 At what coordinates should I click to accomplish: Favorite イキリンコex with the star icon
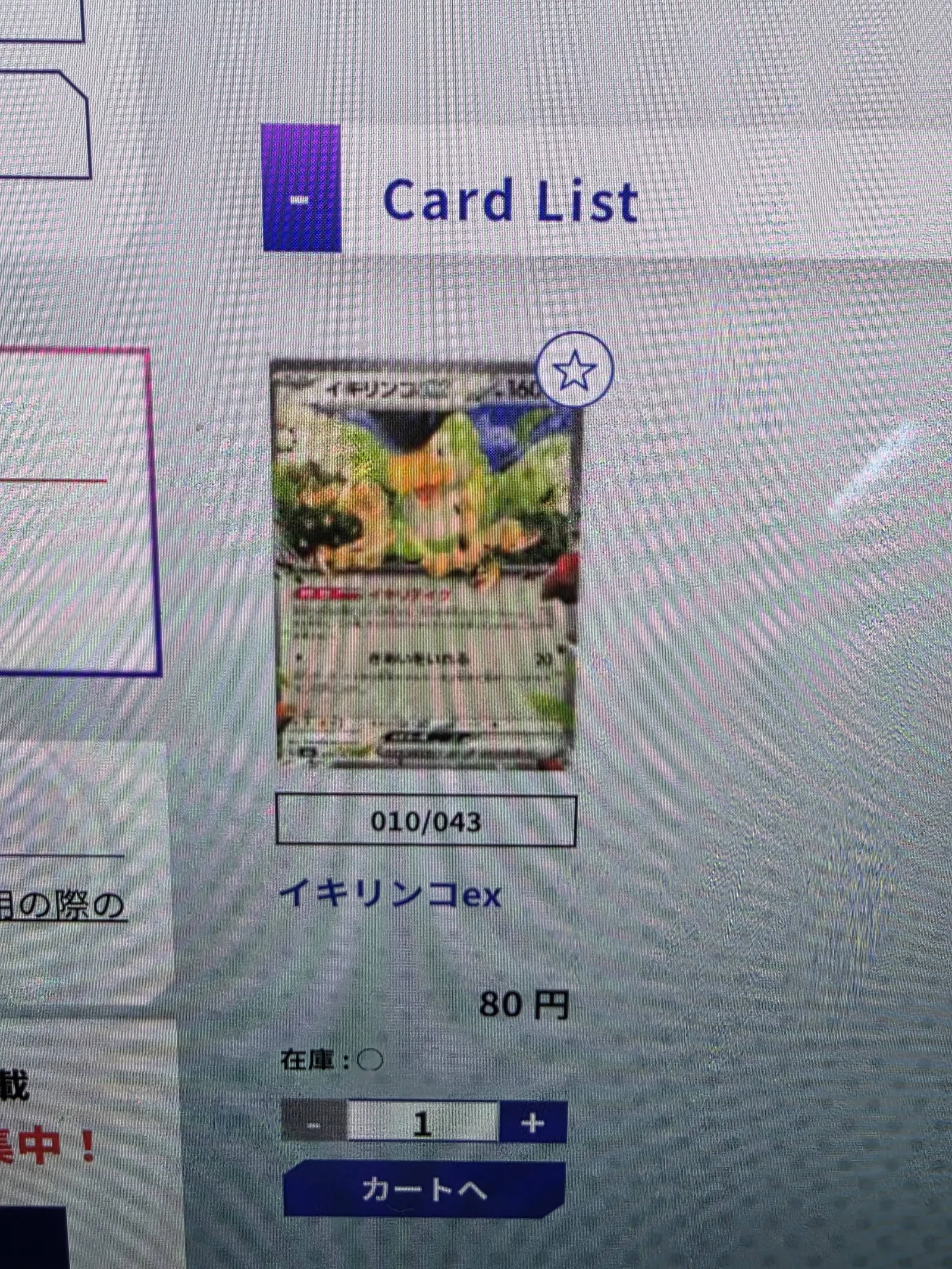pyautogui.click(x=574, y=369)
